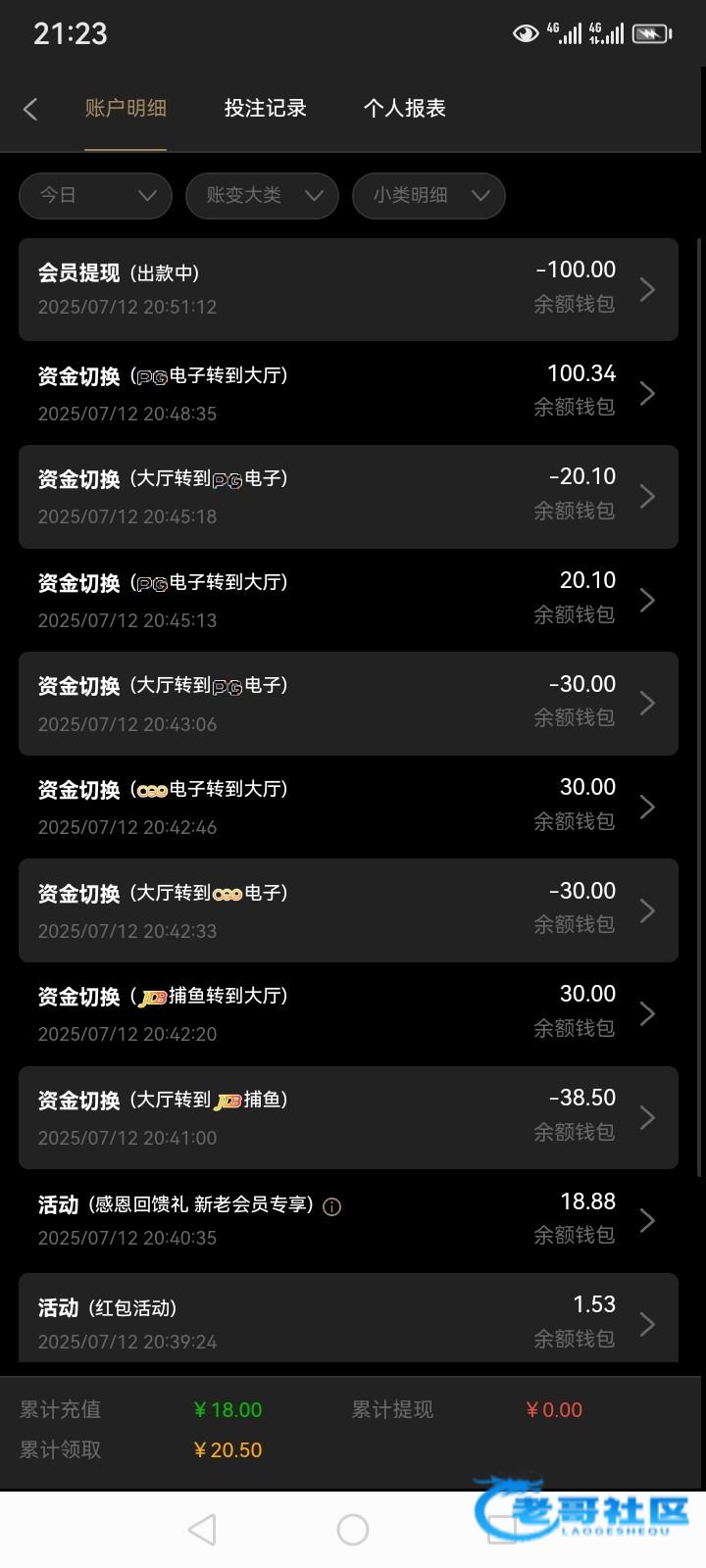Open the -30.00 entry at 20:43:06
Screen dimensions: 706x1568
click(348, 704)
